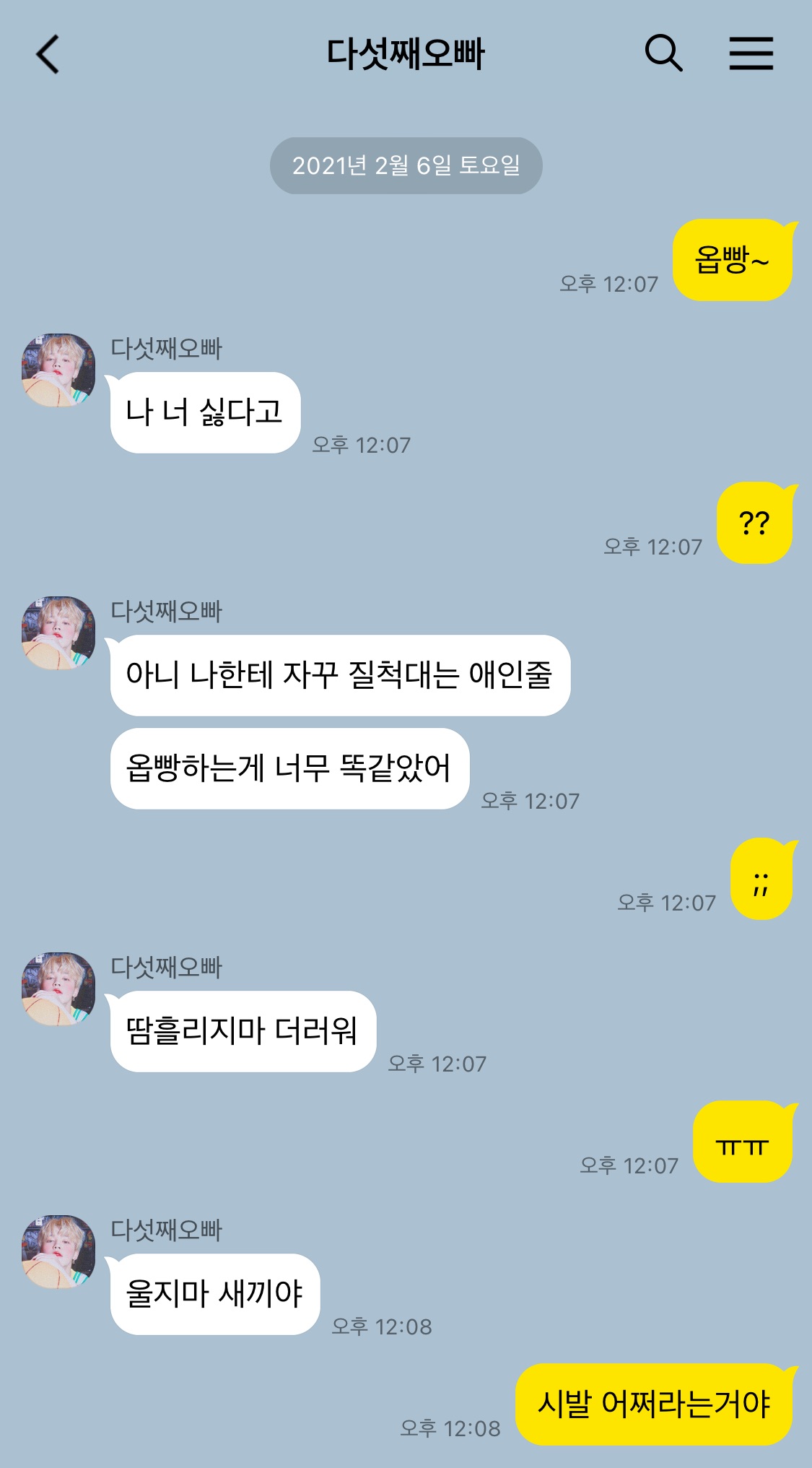The width and height of the screenshot is (812, 1468).
Task: Open profile picture next to '나 너 싫다고'
Action: pyautogui.click(x=58, y=370)
